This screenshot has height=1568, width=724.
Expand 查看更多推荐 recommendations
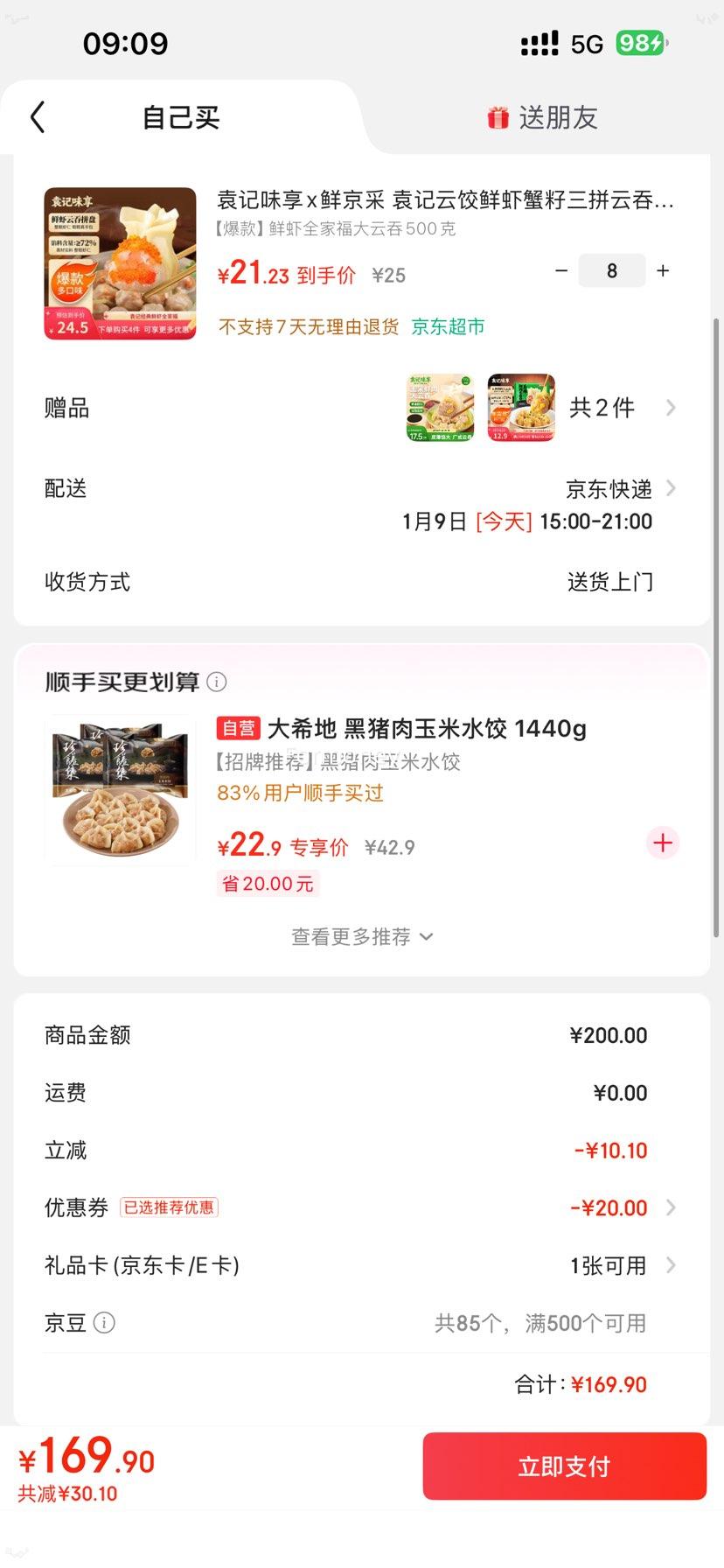pos(362,936)
